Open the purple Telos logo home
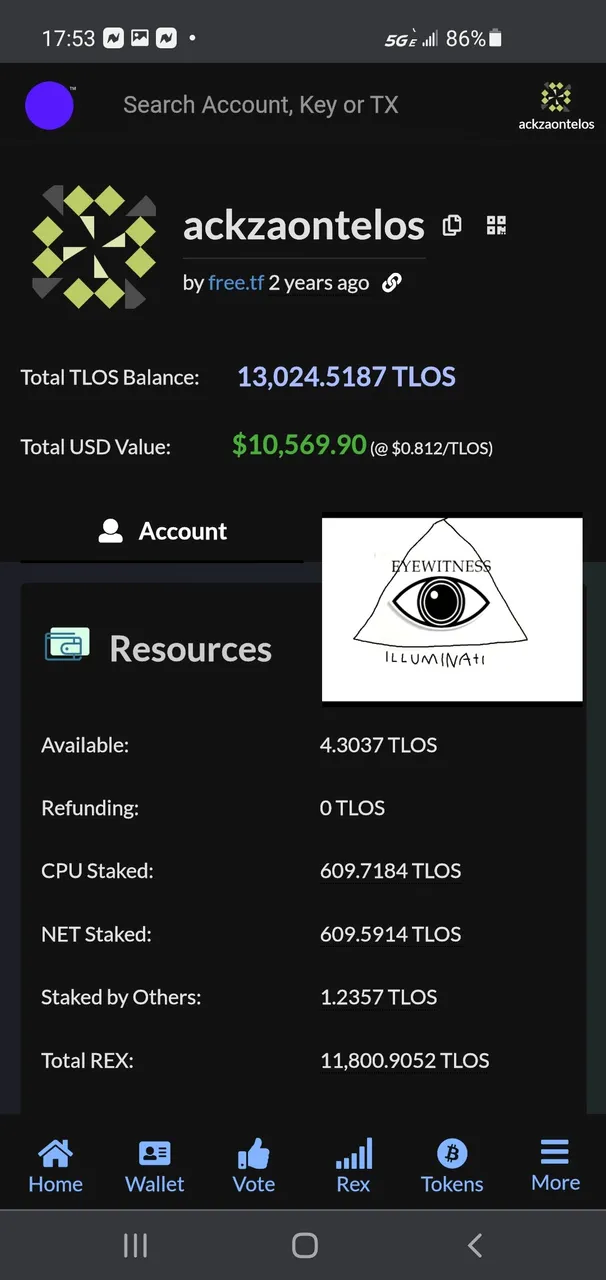 [49, 105]
